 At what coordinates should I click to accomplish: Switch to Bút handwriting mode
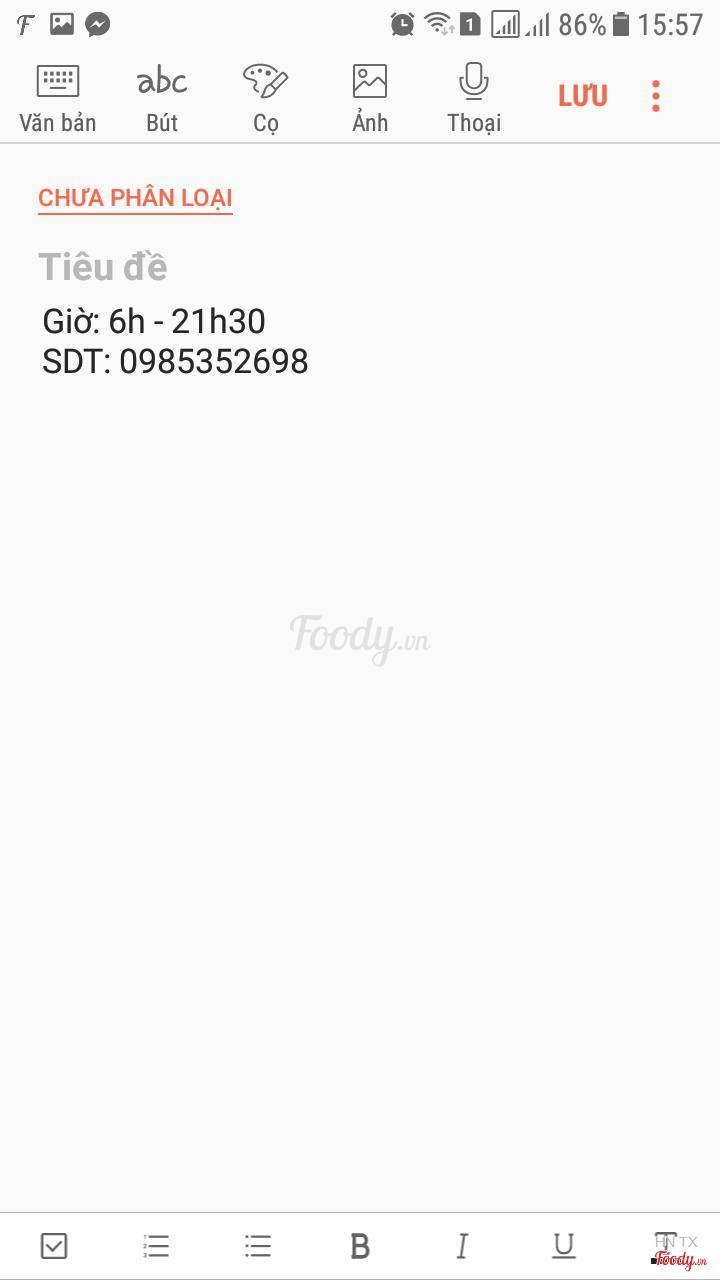click(162, 98)
